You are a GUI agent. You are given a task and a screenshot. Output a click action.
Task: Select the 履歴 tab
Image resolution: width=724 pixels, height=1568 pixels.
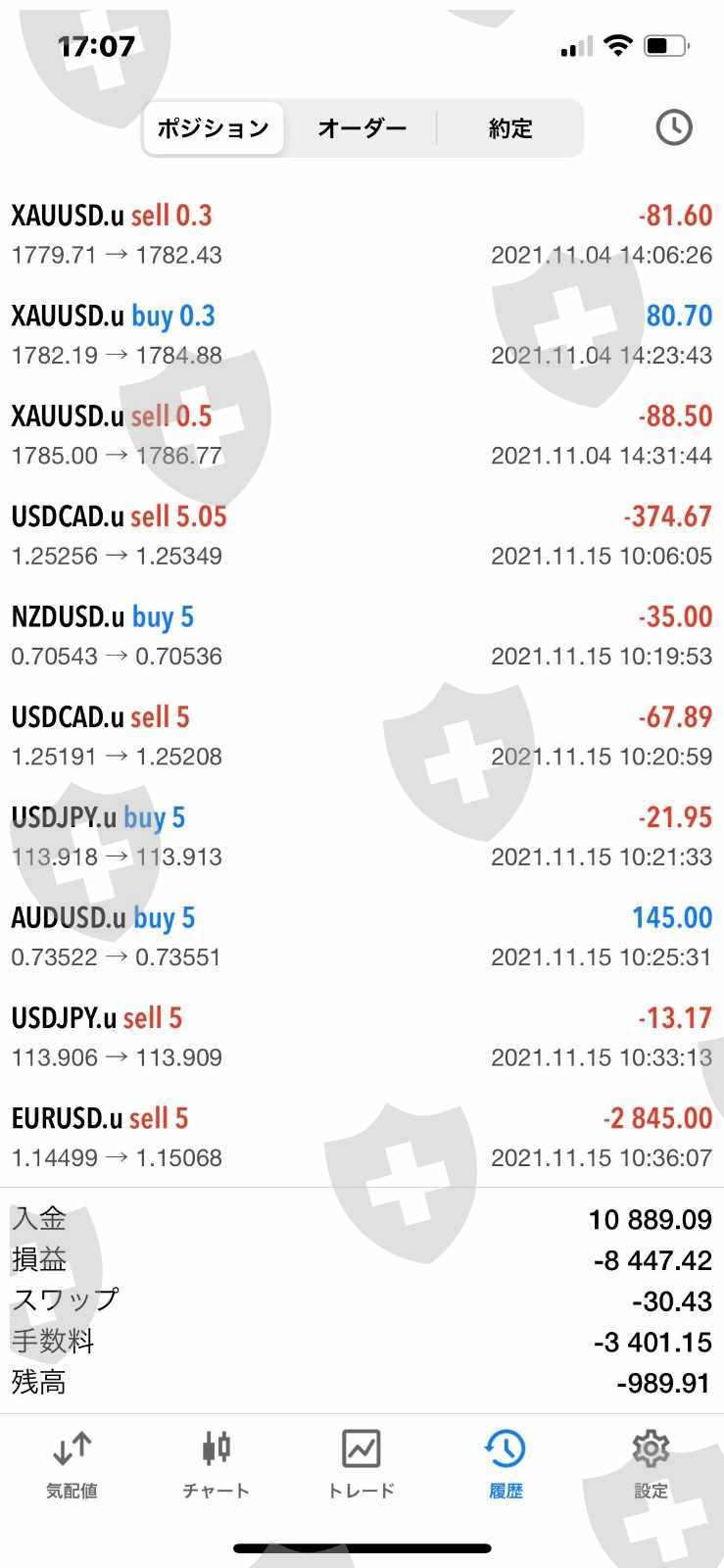506,1464
